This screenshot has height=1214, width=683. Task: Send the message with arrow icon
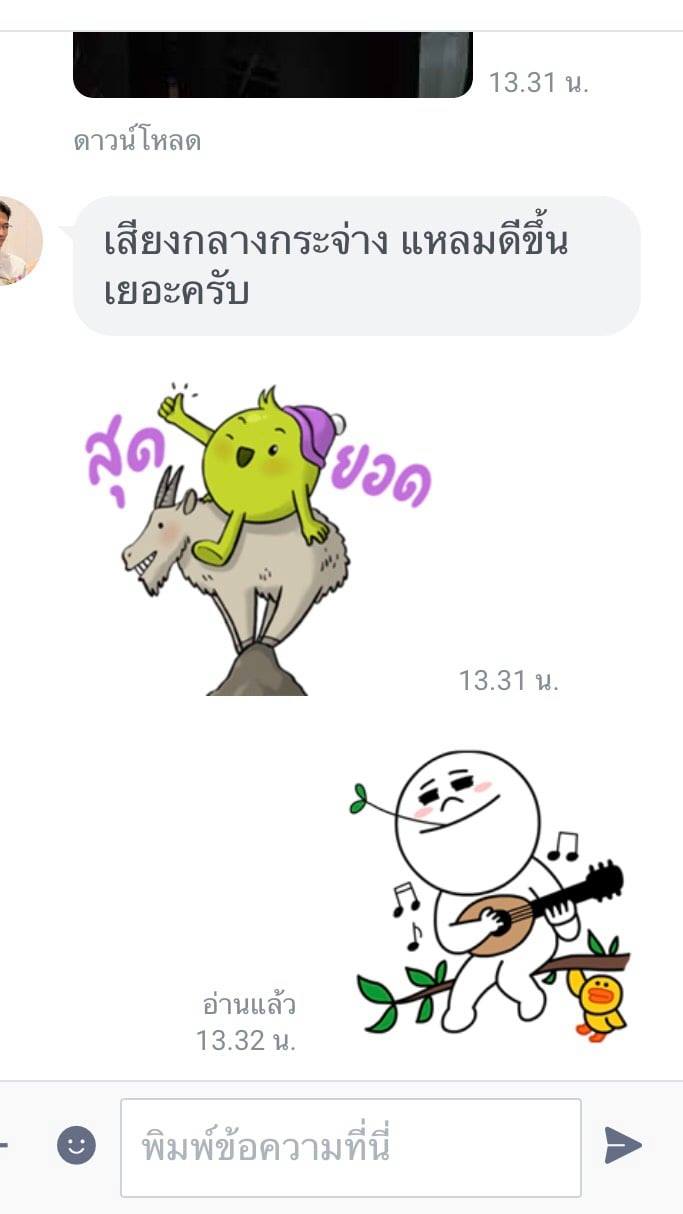(x=622, y=1145)
